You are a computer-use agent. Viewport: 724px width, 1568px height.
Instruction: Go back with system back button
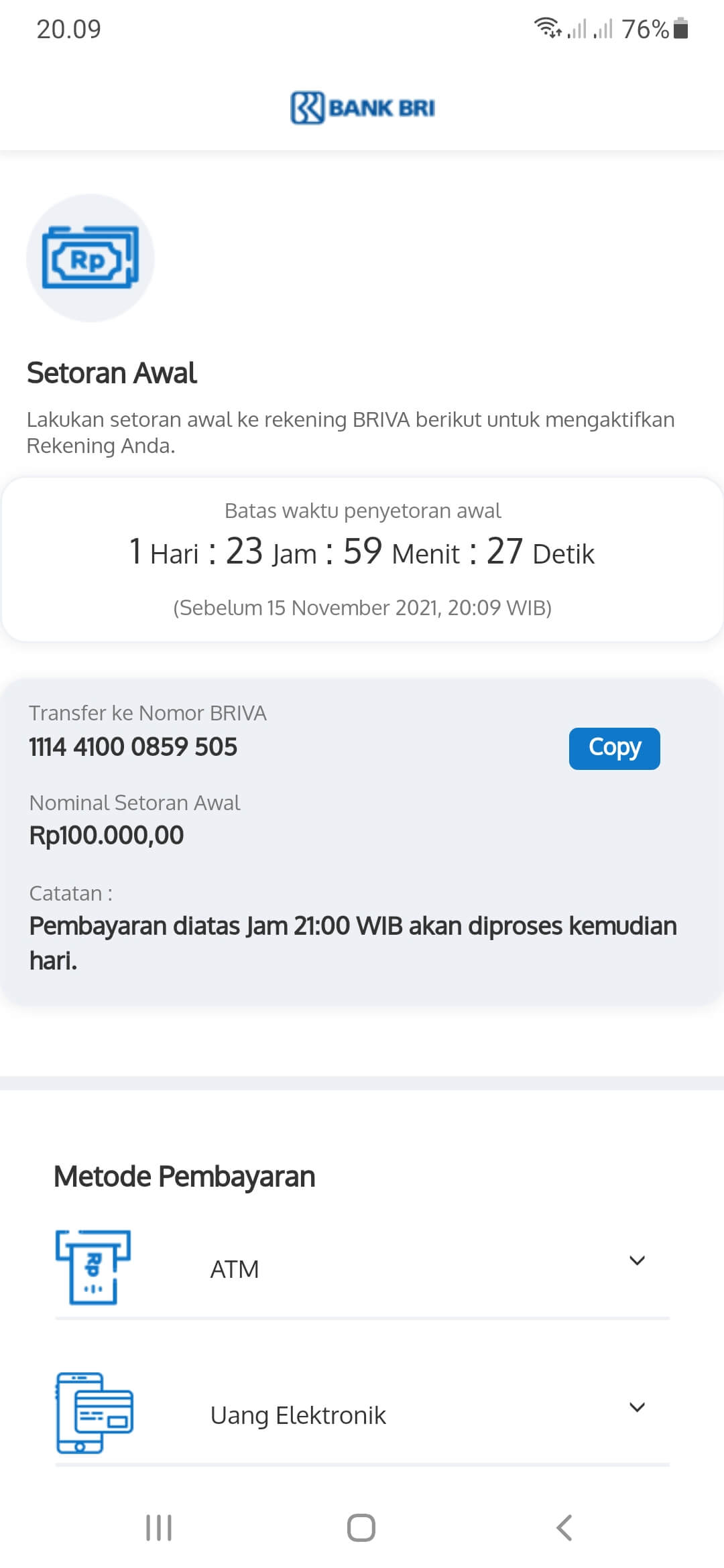click(564, 1528)
